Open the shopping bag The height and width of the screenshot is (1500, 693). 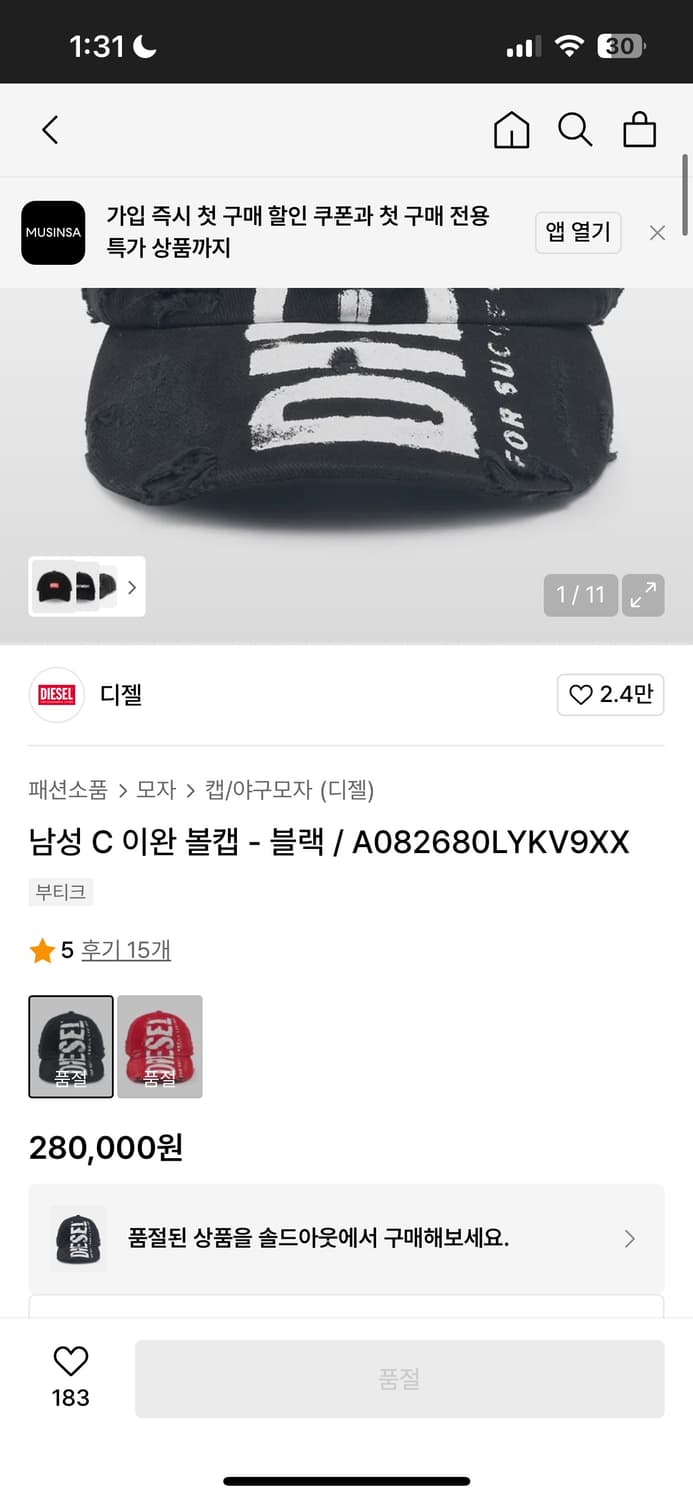639,130
